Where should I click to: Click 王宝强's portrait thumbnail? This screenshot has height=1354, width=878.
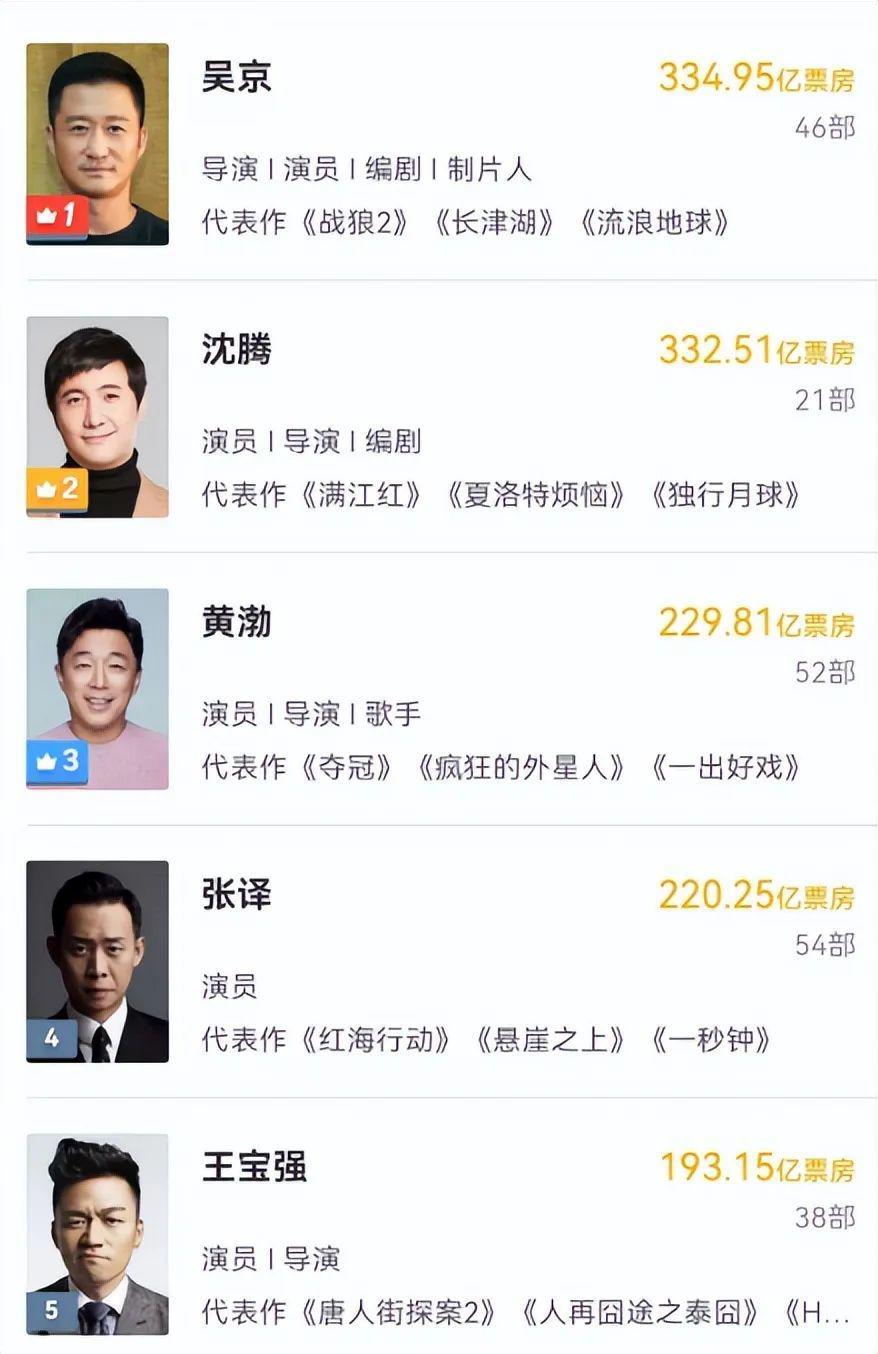(x=97, y=1235)
